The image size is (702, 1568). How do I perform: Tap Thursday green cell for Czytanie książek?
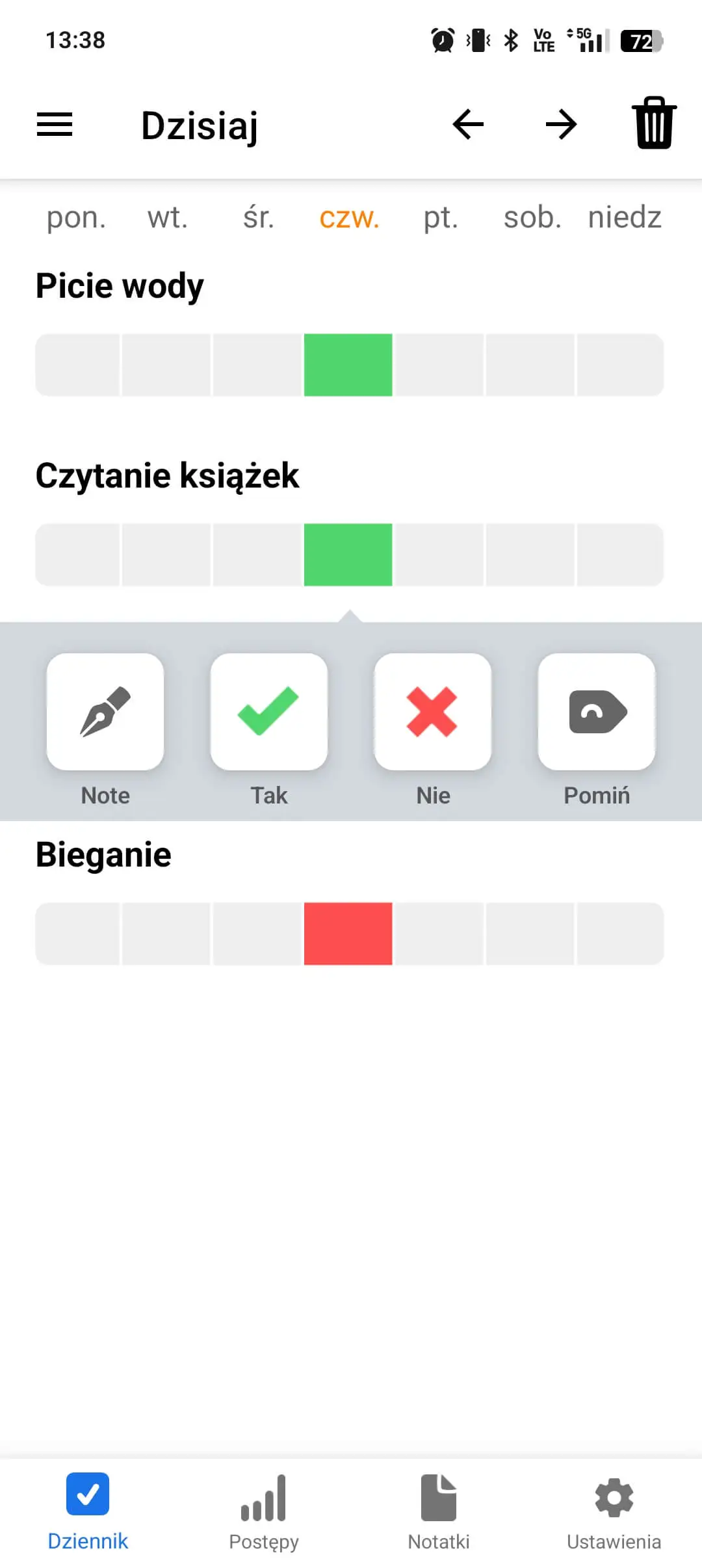348,555
